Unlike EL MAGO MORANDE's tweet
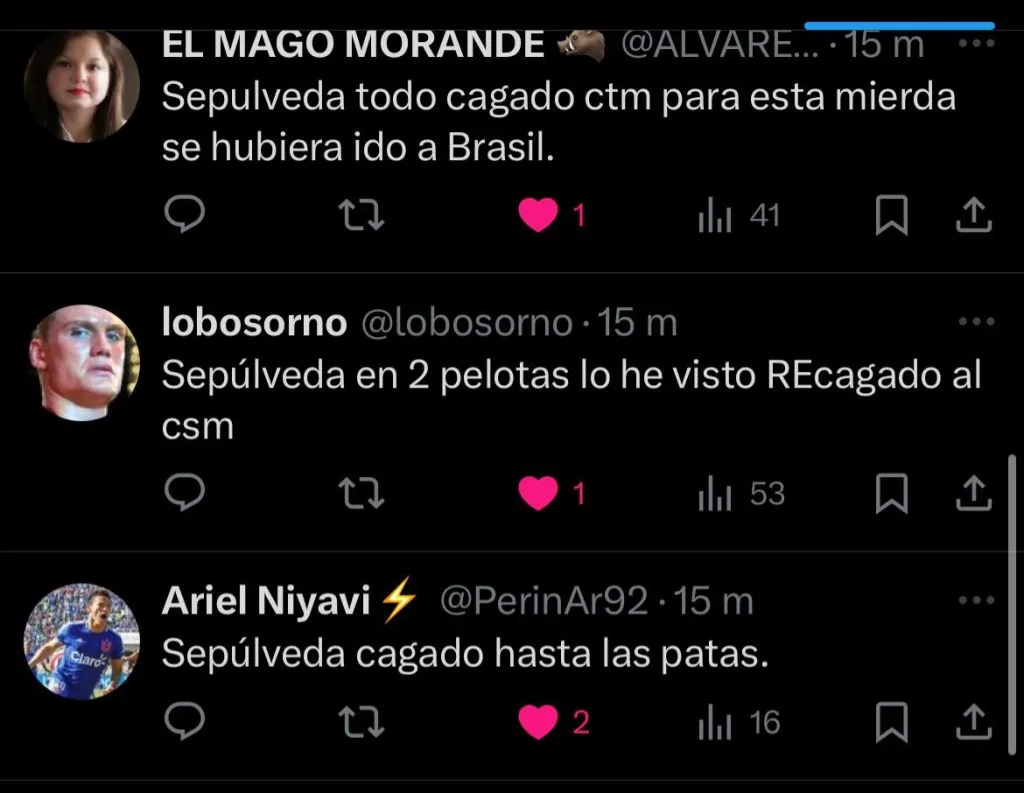Screen dimensions: 1024x793 point(539,215)
